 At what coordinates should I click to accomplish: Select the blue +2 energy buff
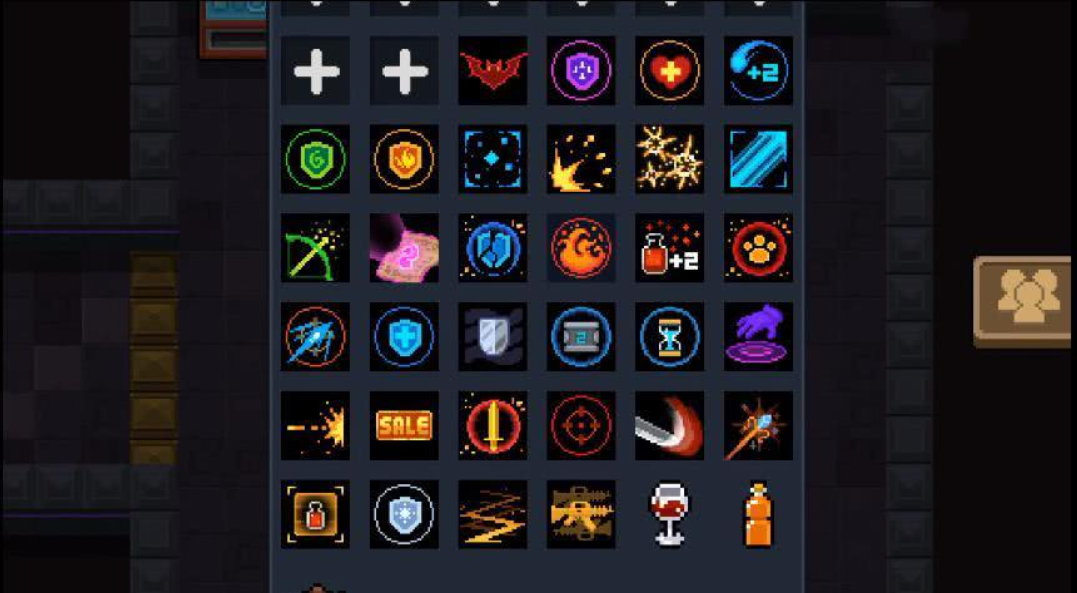[758, 71]
